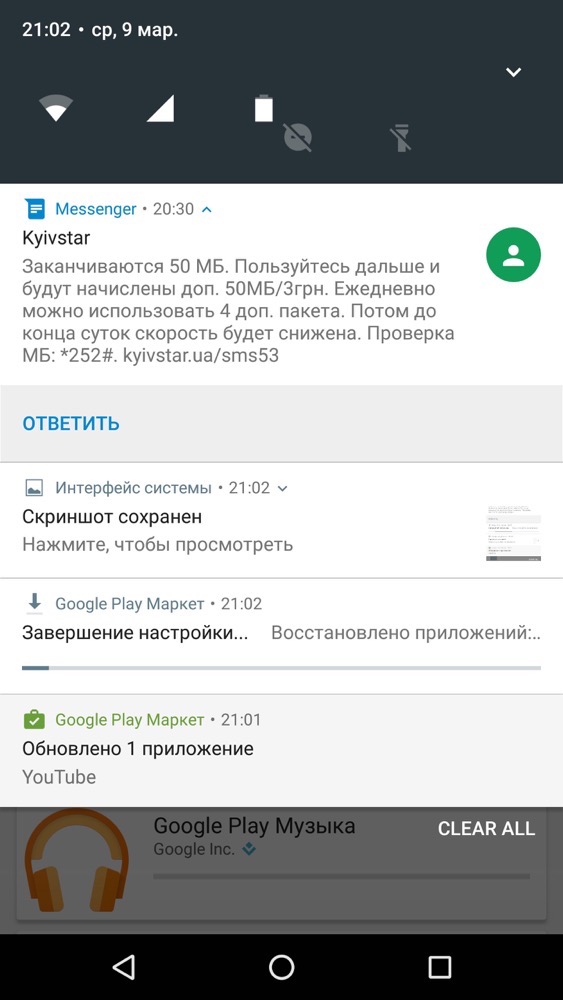Tap ОТВЕТИТЬ to reply to Kyivstar
563x1000 pixels.
click(x=71, y=423)
